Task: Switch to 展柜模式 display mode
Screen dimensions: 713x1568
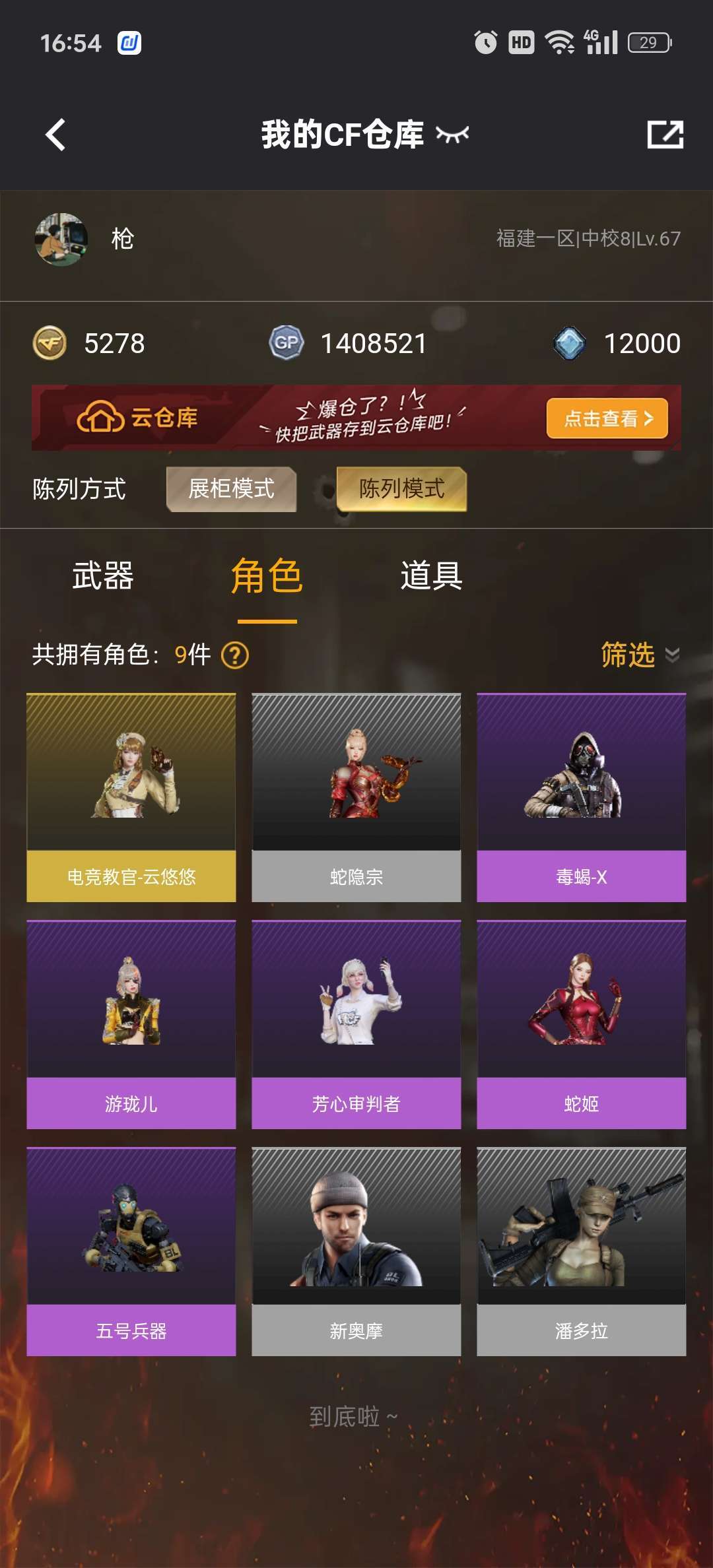Action: pos(232,490)
